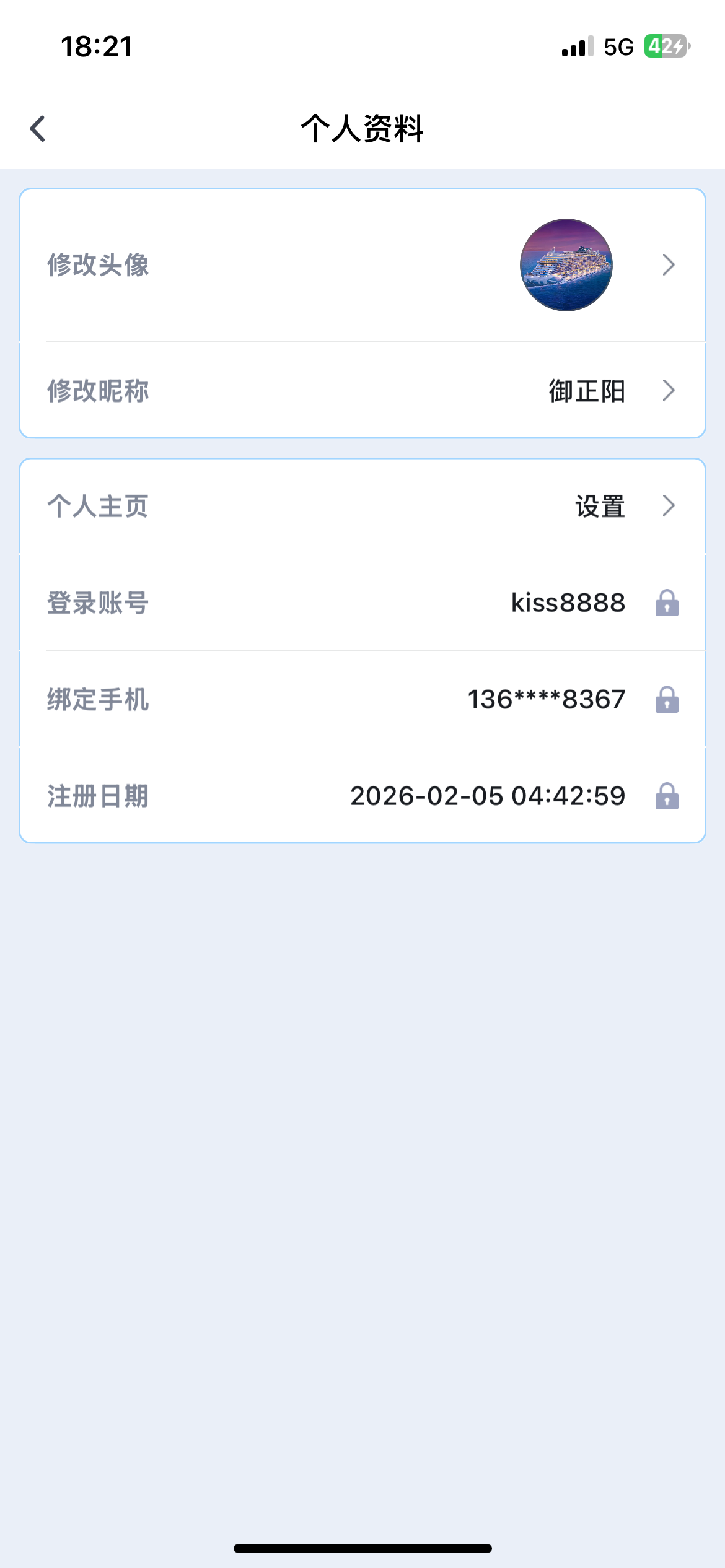Click the 设置 link for personal homepage

[x=599, y=507]
